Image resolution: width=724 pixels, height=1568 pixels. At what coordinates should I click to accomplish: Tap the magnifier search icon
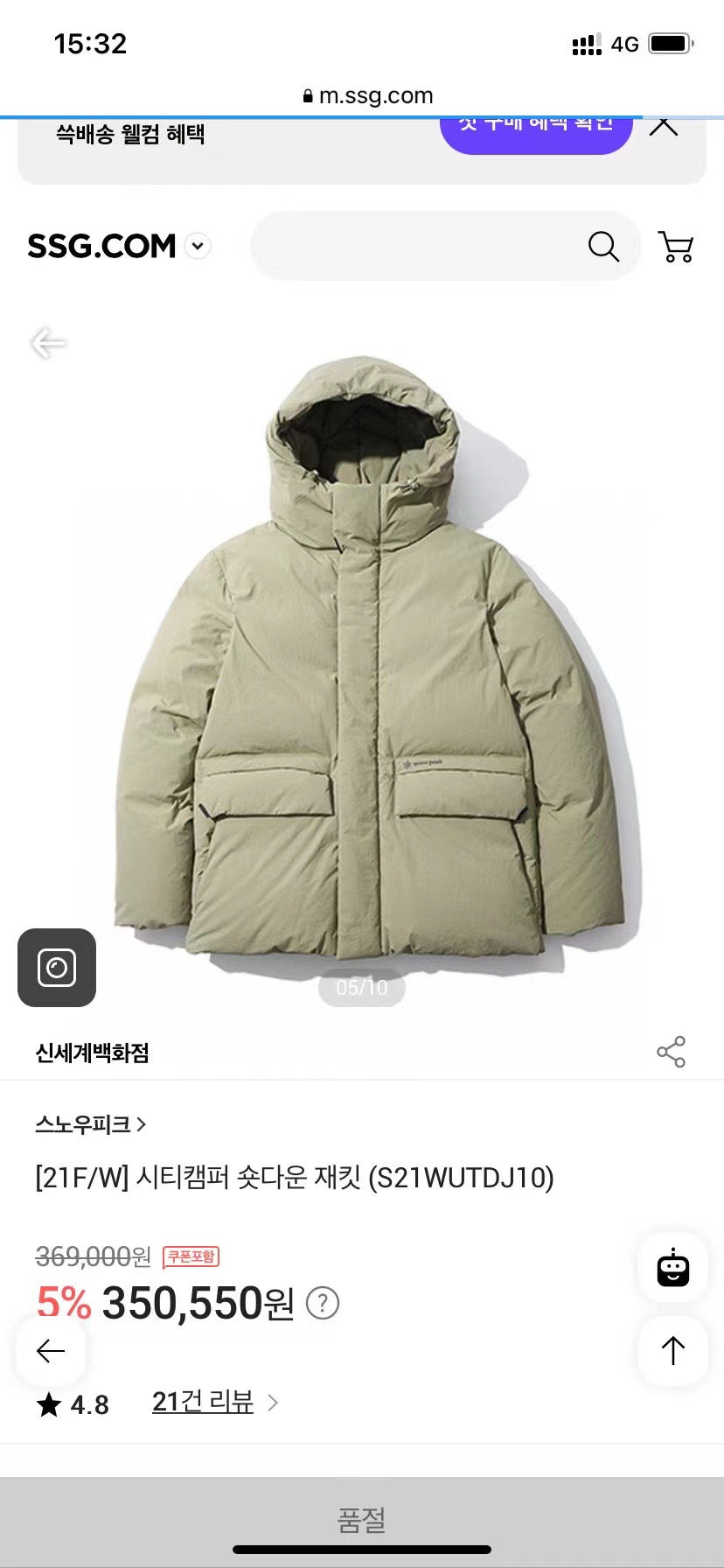[x=603, y=247]
